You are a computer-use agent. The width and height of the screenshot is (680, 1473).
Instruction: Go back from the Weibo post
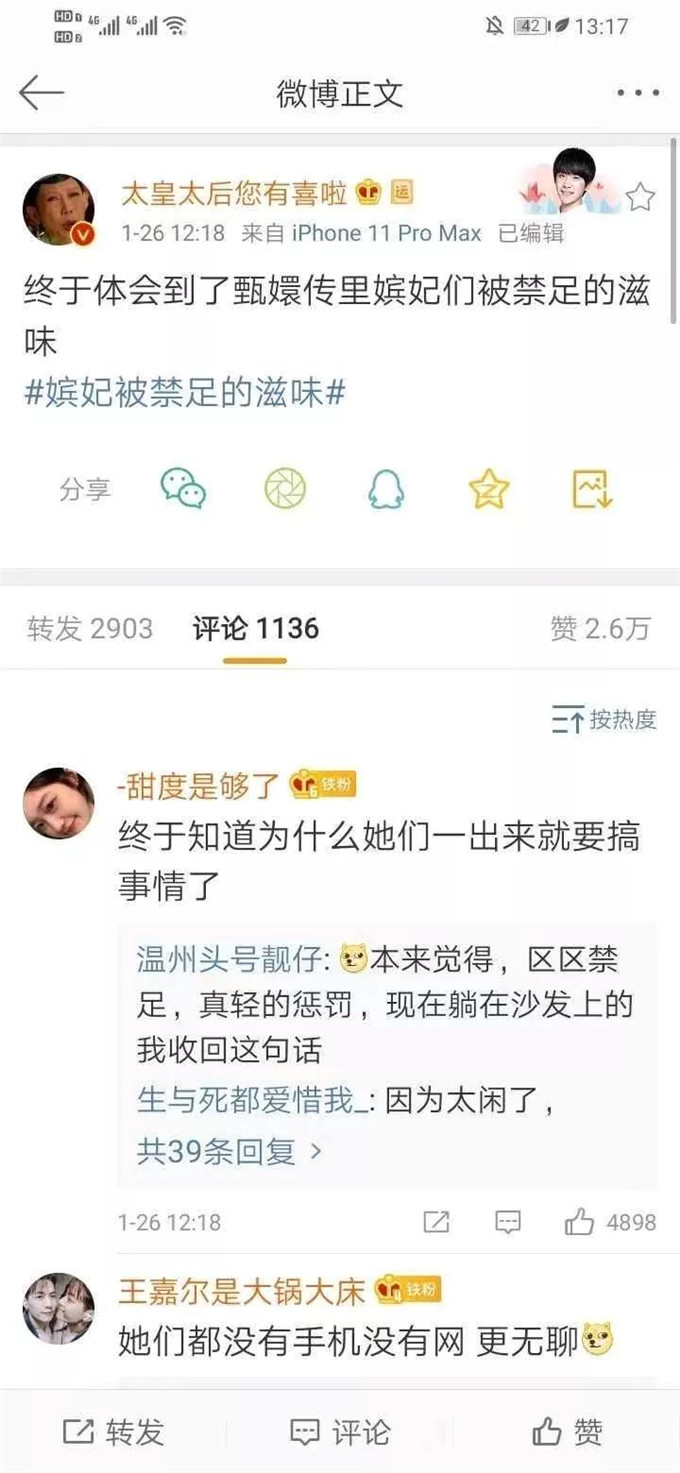point(41,93)
